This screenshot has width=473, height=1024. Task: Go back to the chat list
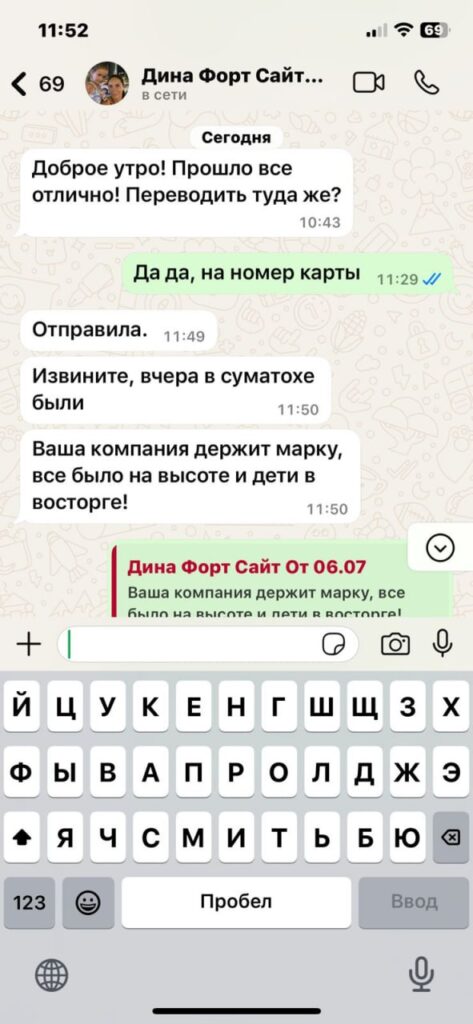coord(37,84)
